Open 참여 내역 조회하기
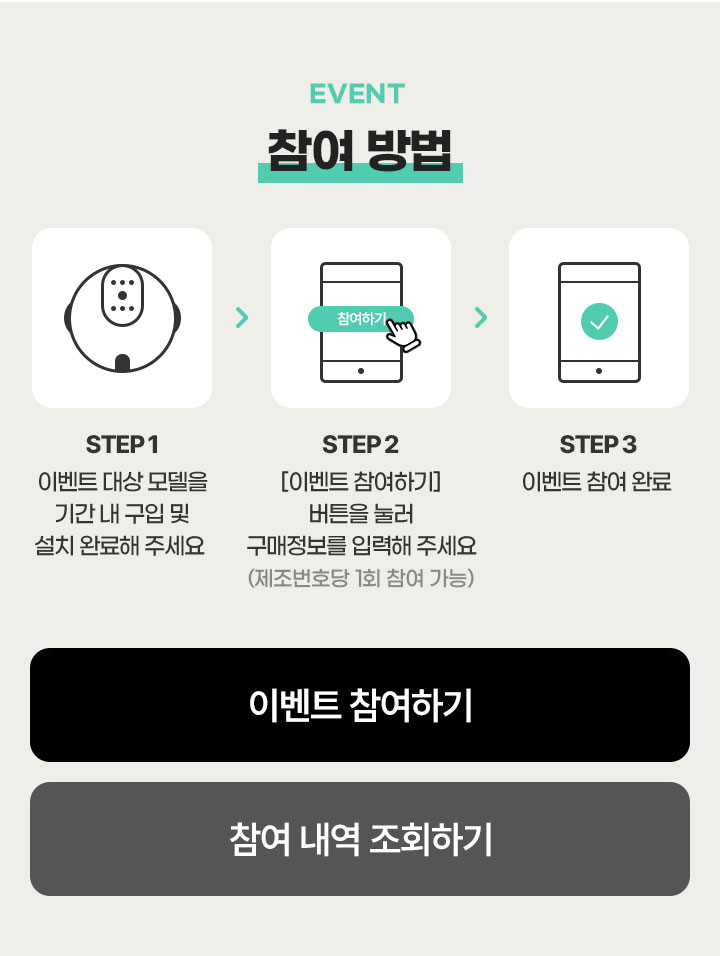This screenshot has width=720, height=956. point(360,839)
